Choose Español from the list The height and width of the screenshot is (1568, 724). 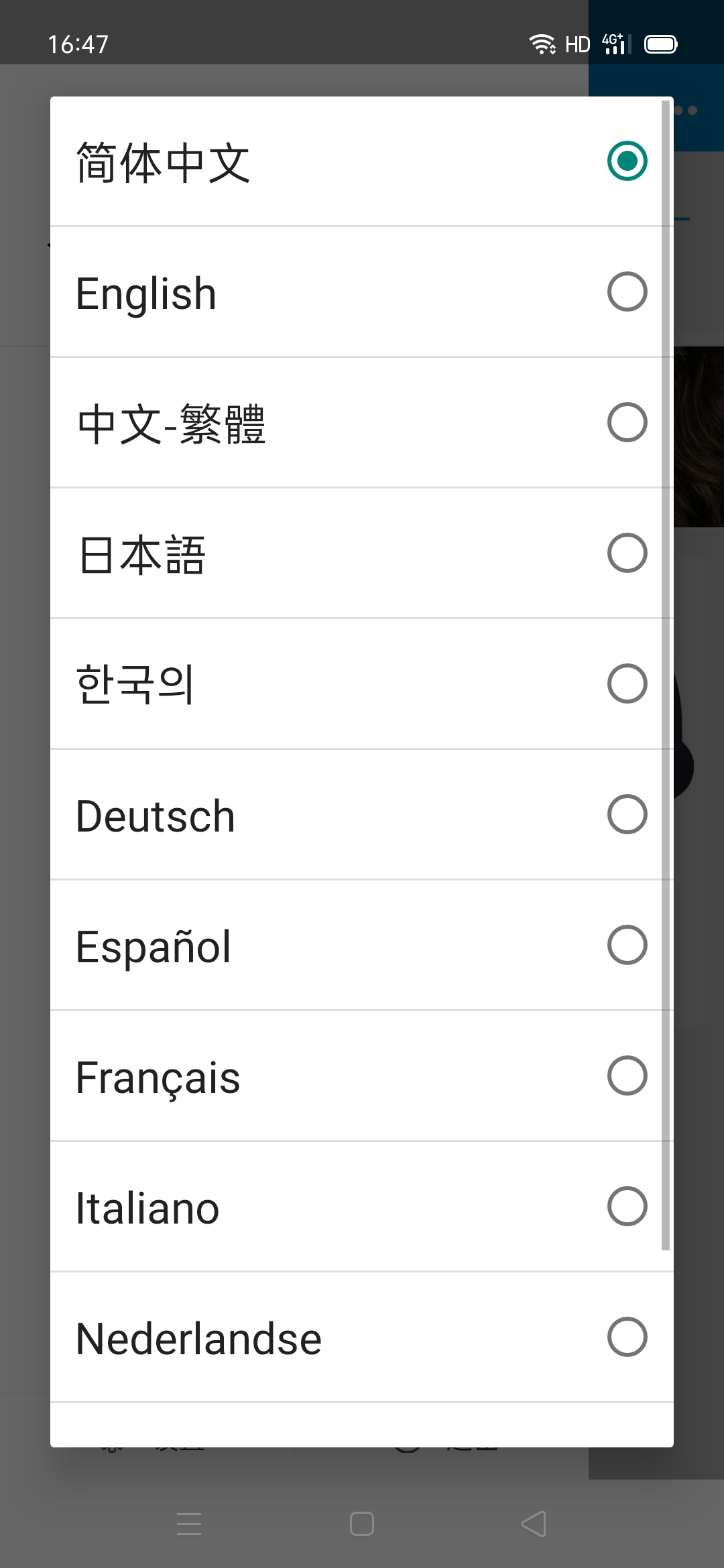(x=362, y=945)
